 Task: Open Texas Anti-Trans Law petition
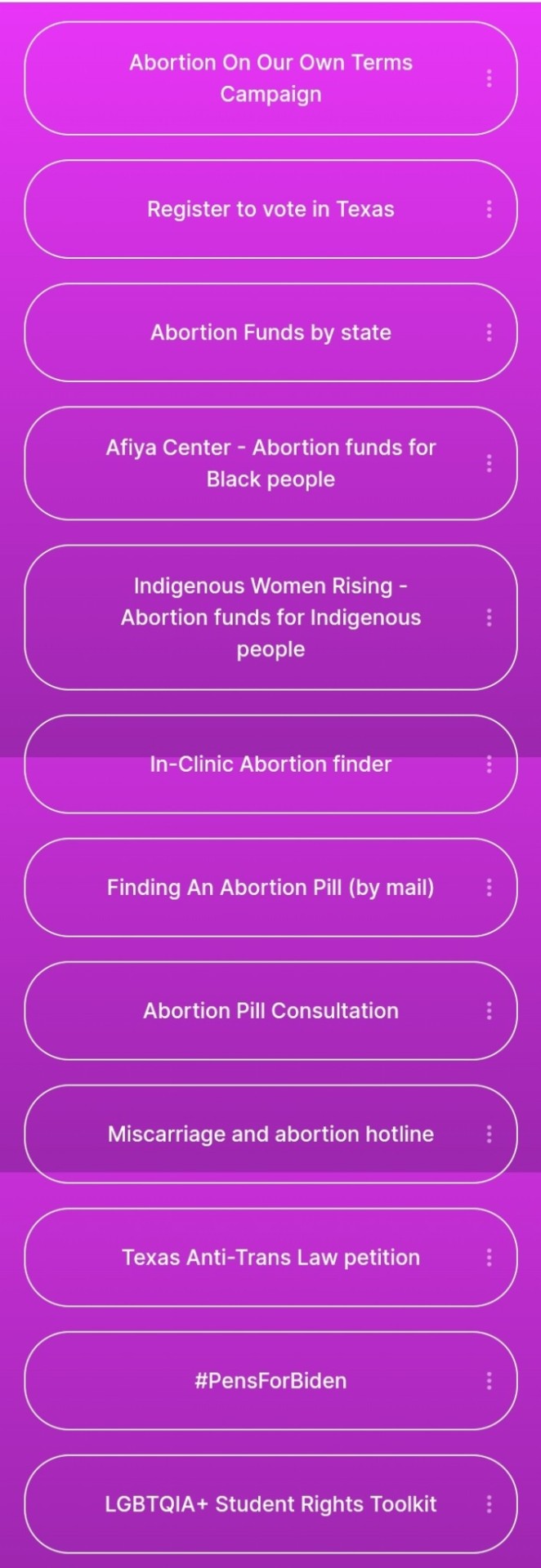[x=270, y=1258]
